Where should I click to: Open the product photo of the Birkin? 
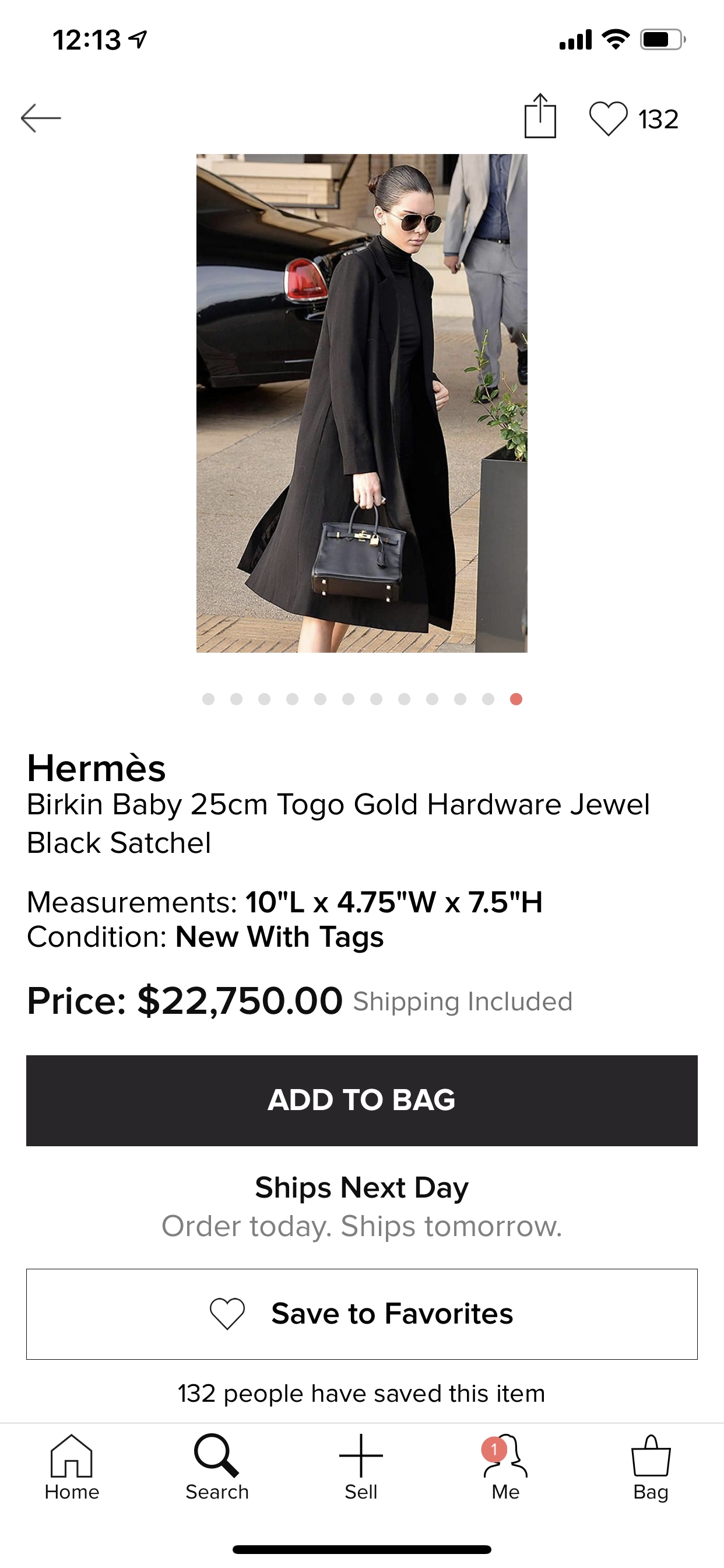[361, 403]
